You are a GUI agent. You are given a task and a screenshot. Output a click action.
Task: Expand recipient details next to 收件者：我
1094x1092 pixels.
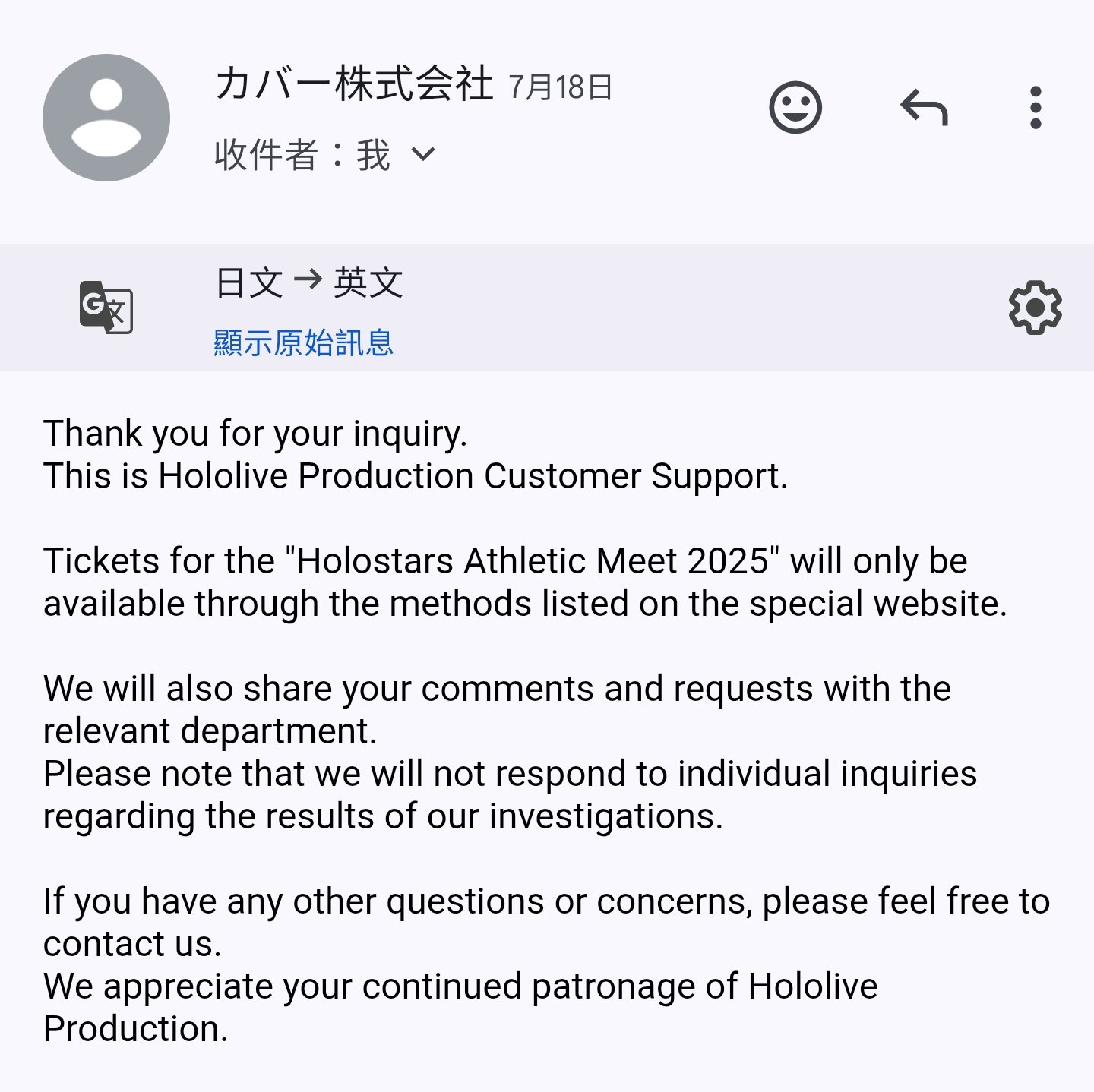[423, 155]
